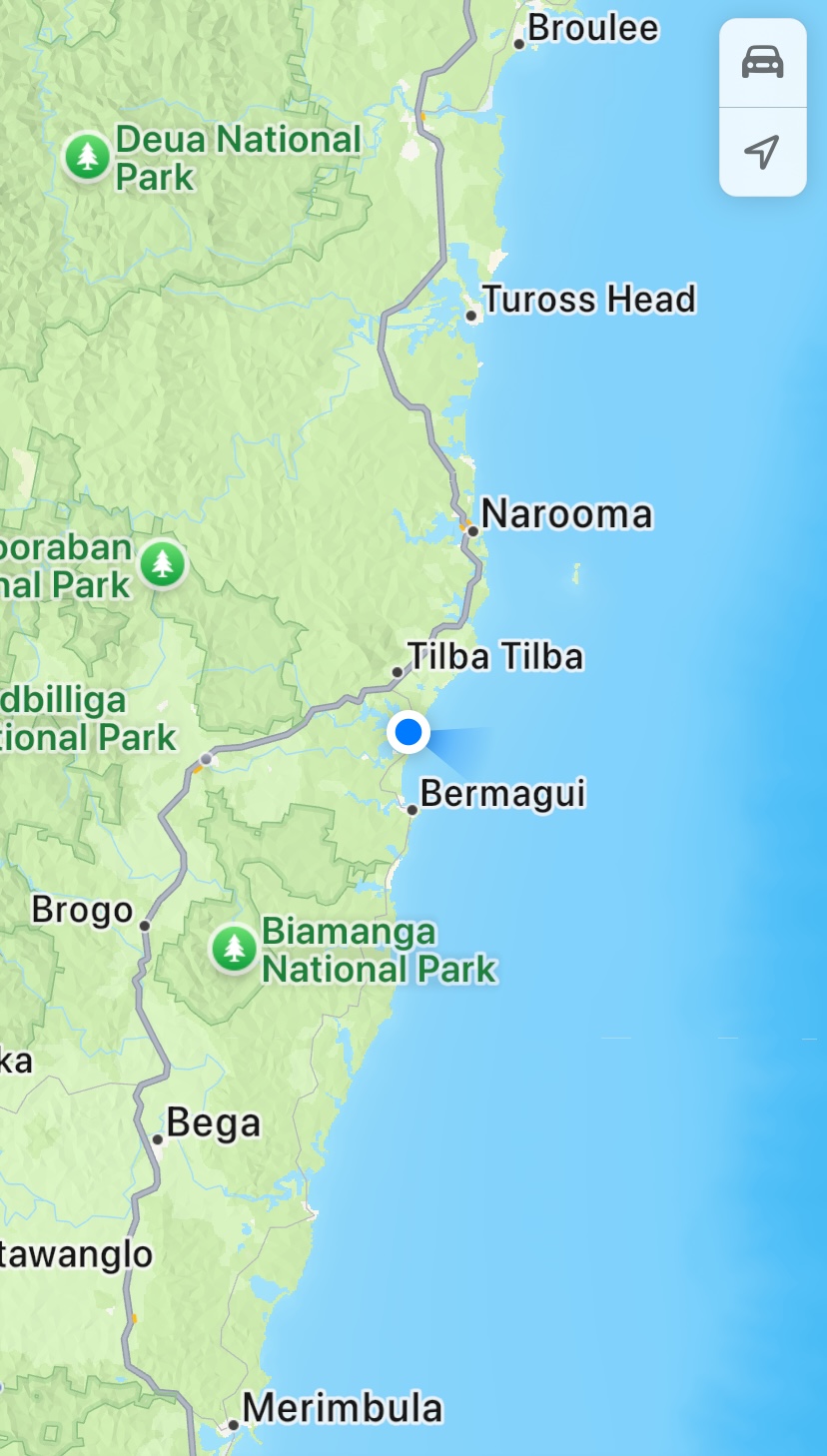Image resolution: width=827 pixels, height=1456 pixels.
Task: Select the Narooma town label
Action: 565,515
